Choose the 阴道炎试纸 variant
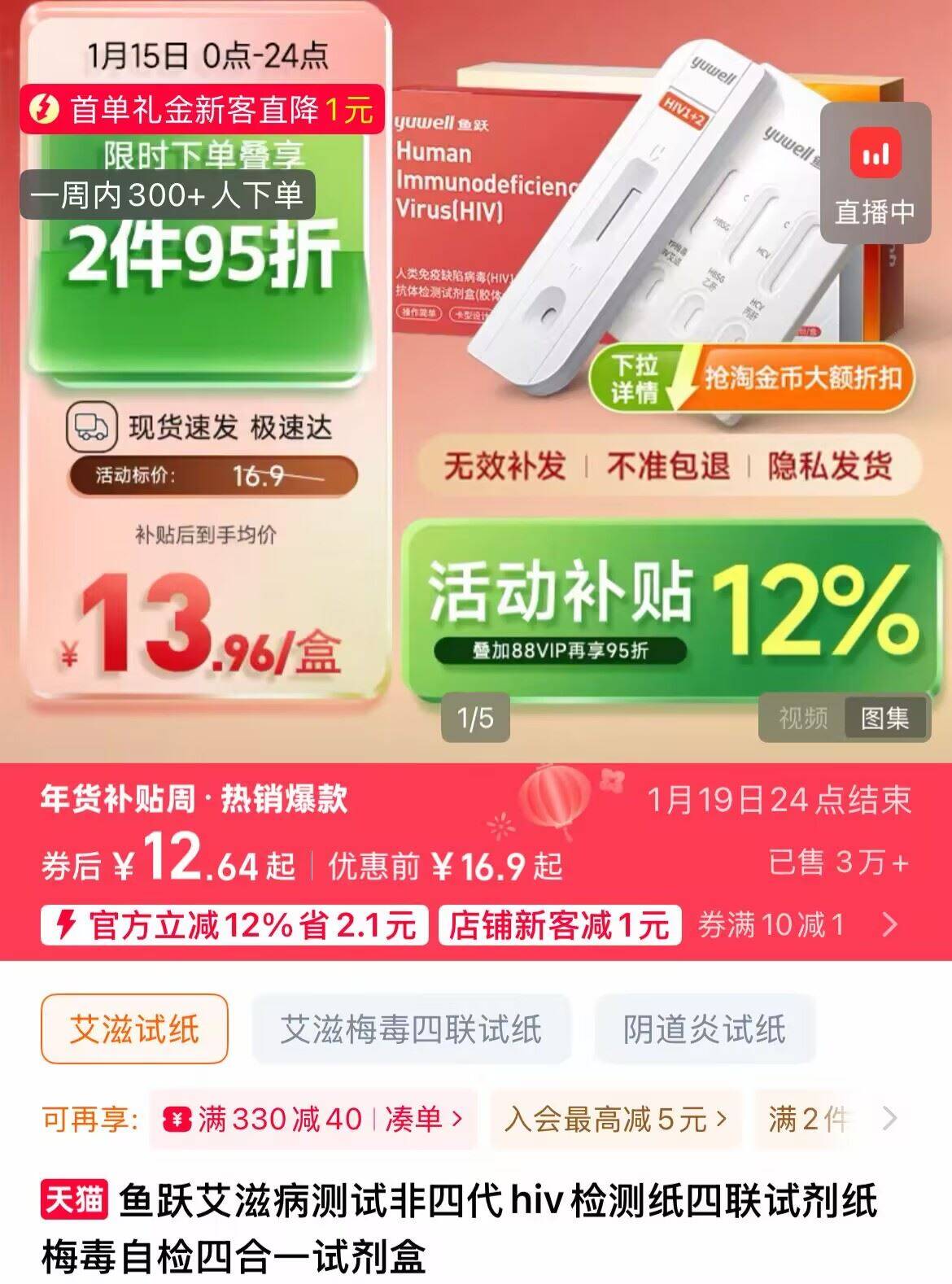Screen dimensions: 952x1284 705,1029
